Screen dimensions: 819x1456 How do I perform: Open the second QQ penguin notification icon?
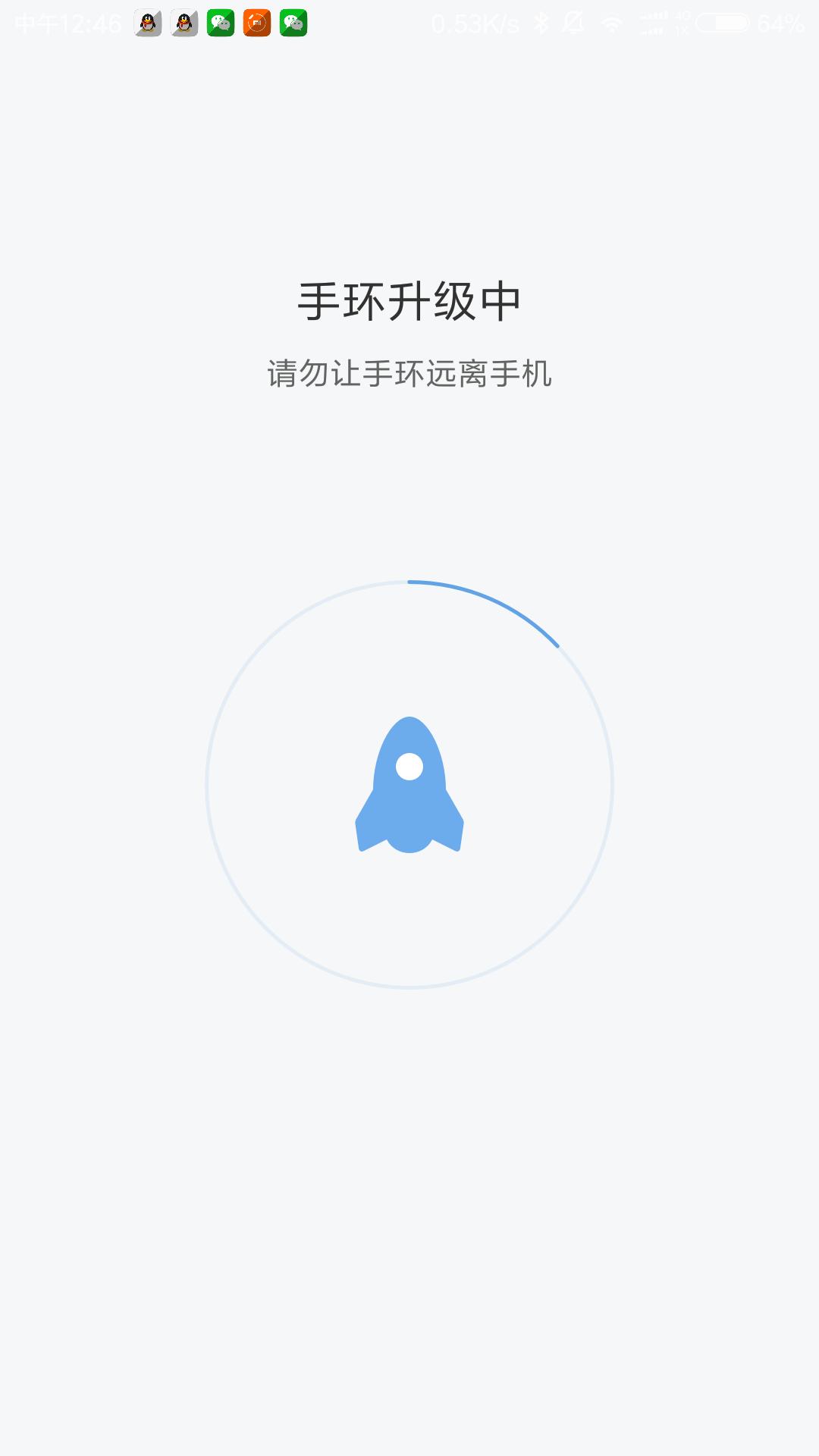pos(184,23)
